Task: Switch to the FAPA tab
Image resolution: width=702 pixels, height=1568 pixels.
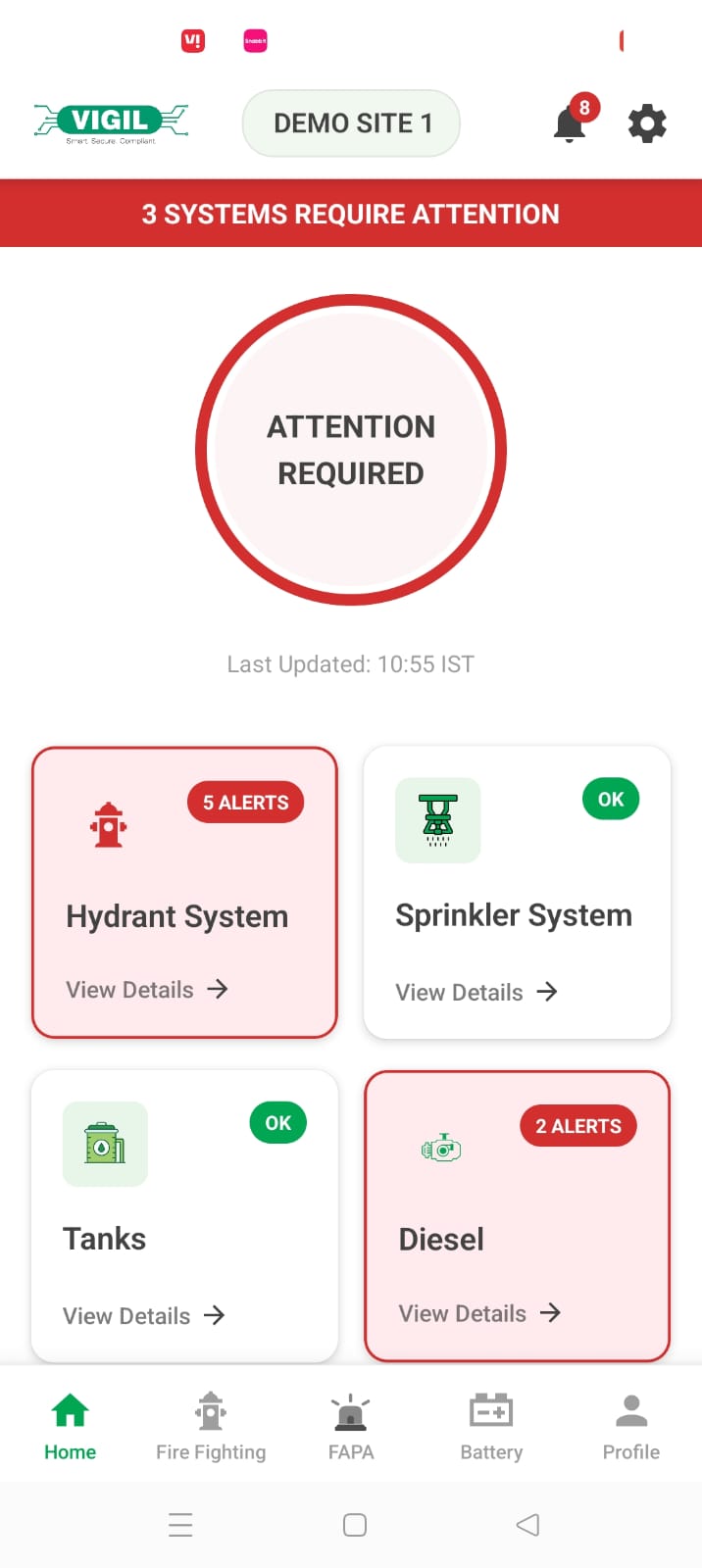Action: [351, 1426]
